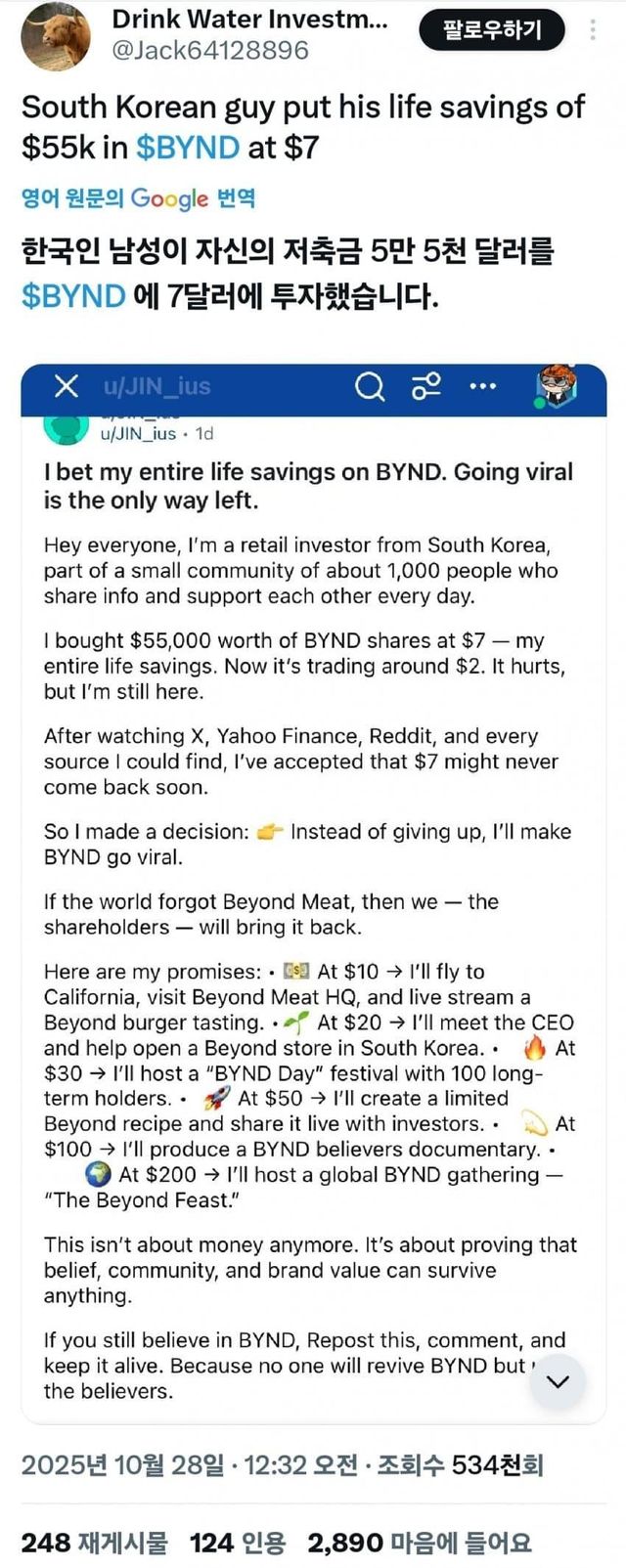Tap the blue 'Google 번역' translation label
This screenshot has width=626, height=1568.
pyautogui.click(x=138, y=198)
